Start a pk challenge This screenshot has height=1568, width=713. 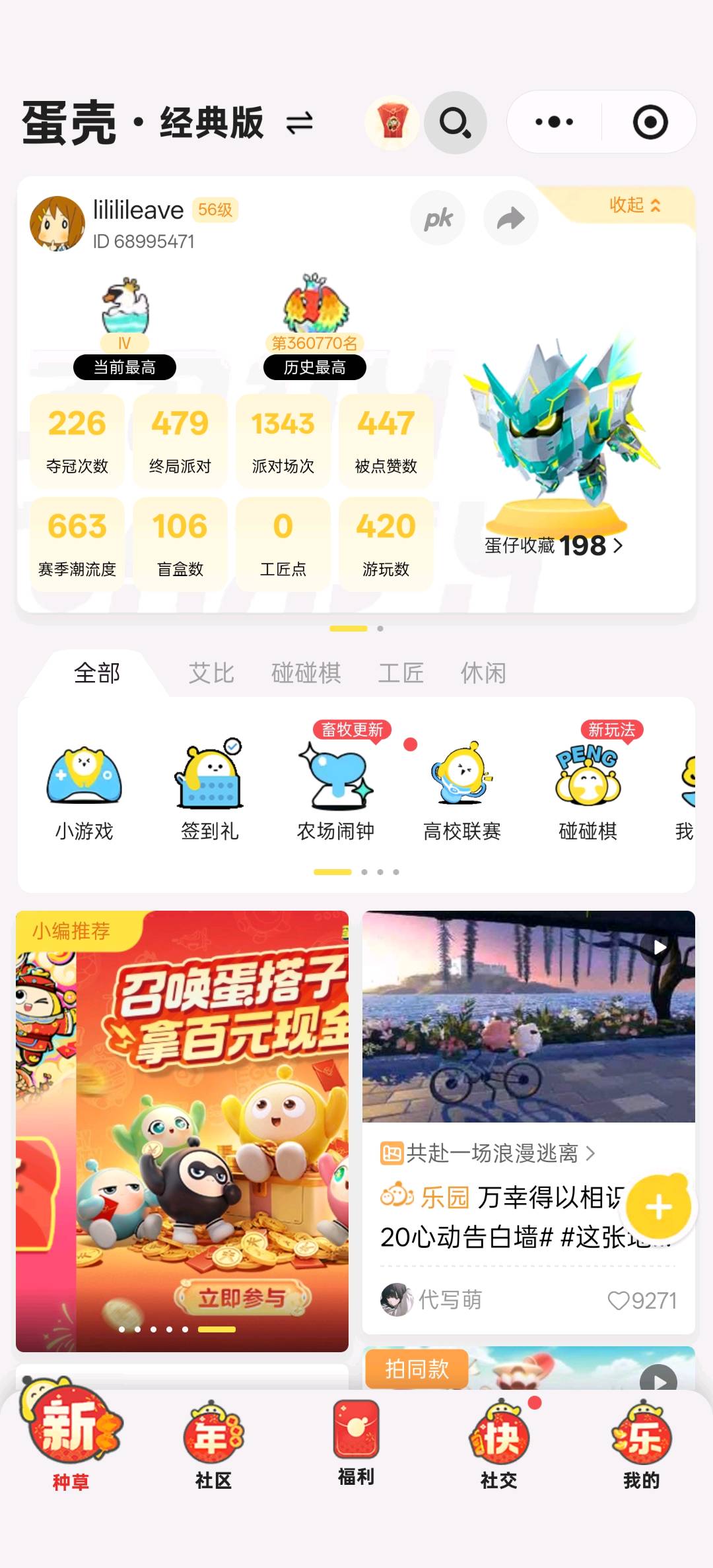pos(438,218)
